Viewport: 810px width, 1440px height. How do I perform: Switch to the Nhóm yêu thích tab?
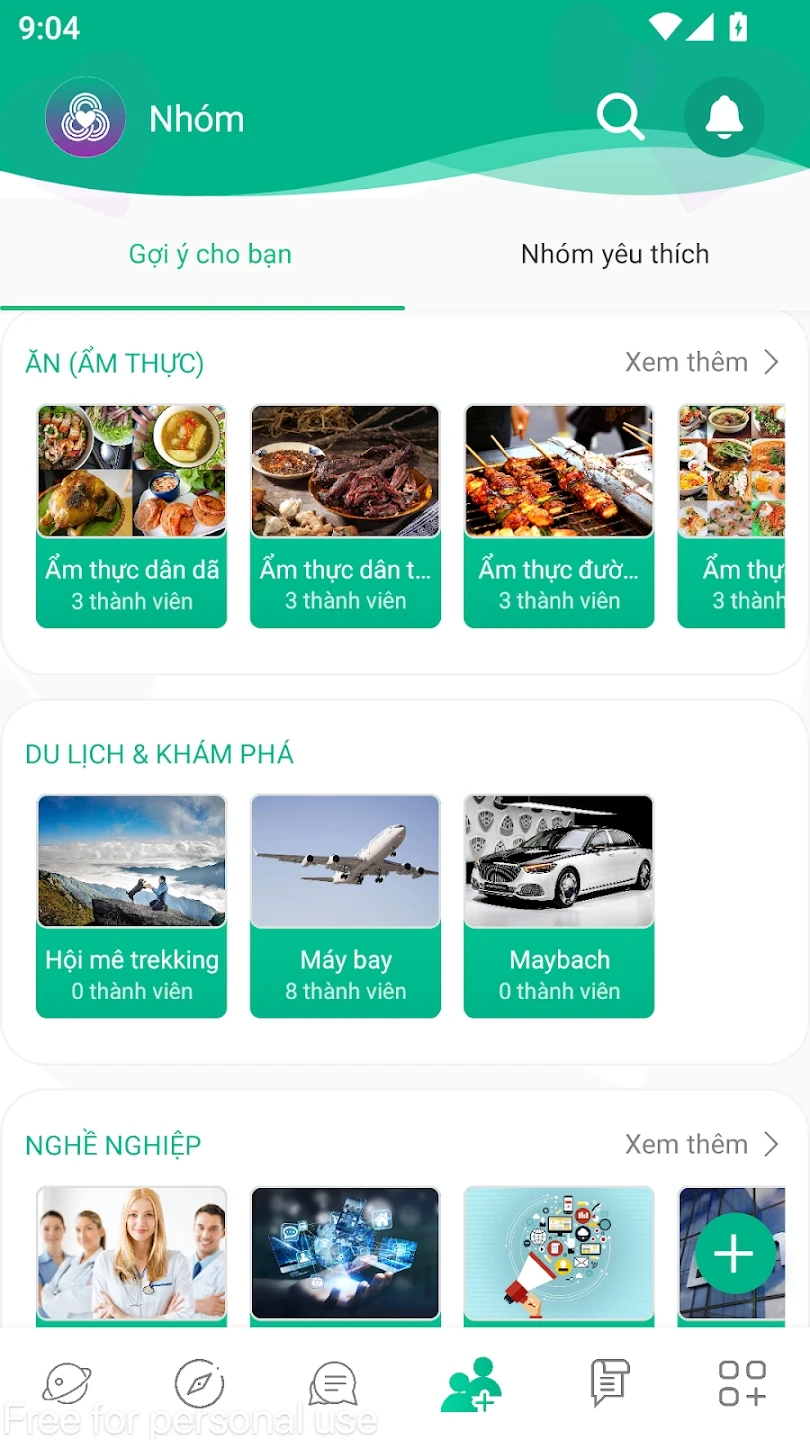tap(614, 254)
